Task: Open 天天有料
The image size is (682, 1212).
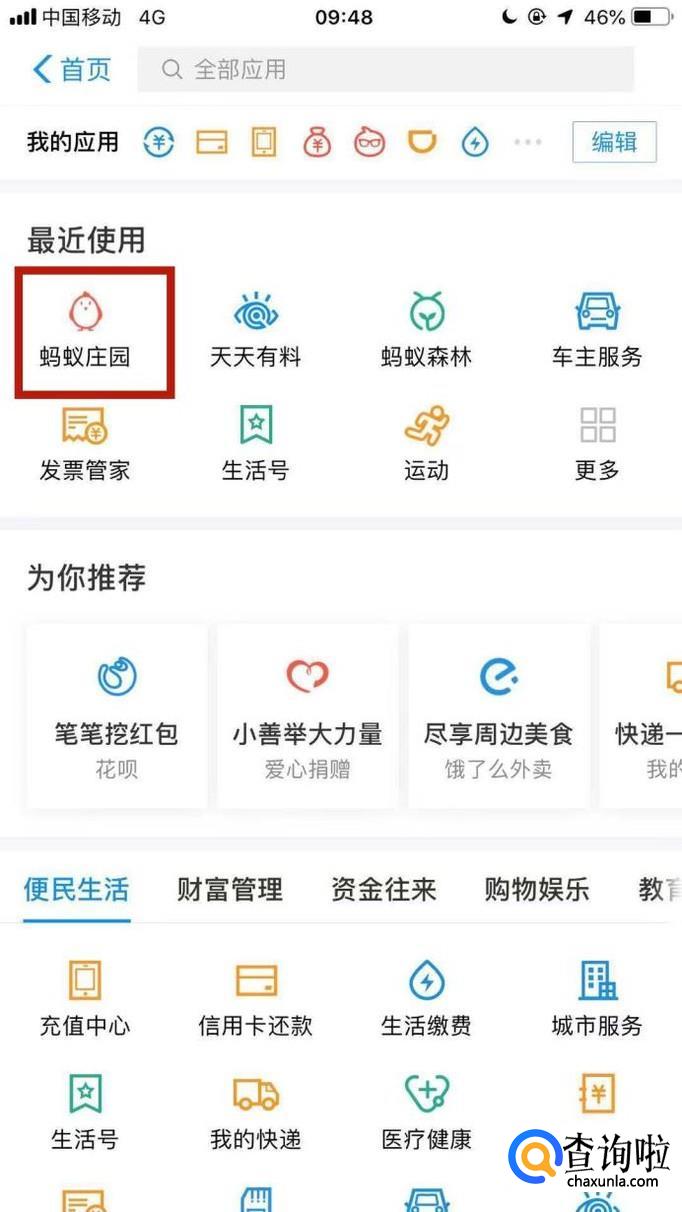Action: tap(256, 331)
